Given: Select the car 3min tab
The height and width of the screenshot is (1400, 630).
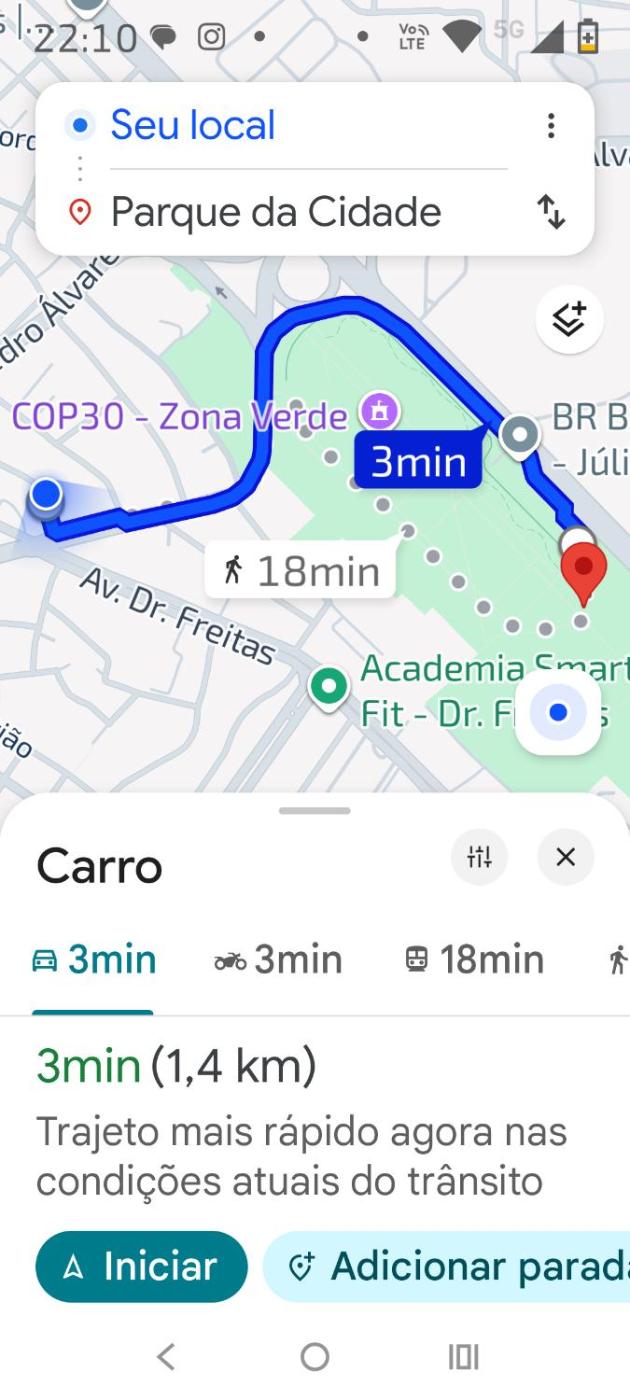Looking at the screenshot, I should tap(94, 960).
